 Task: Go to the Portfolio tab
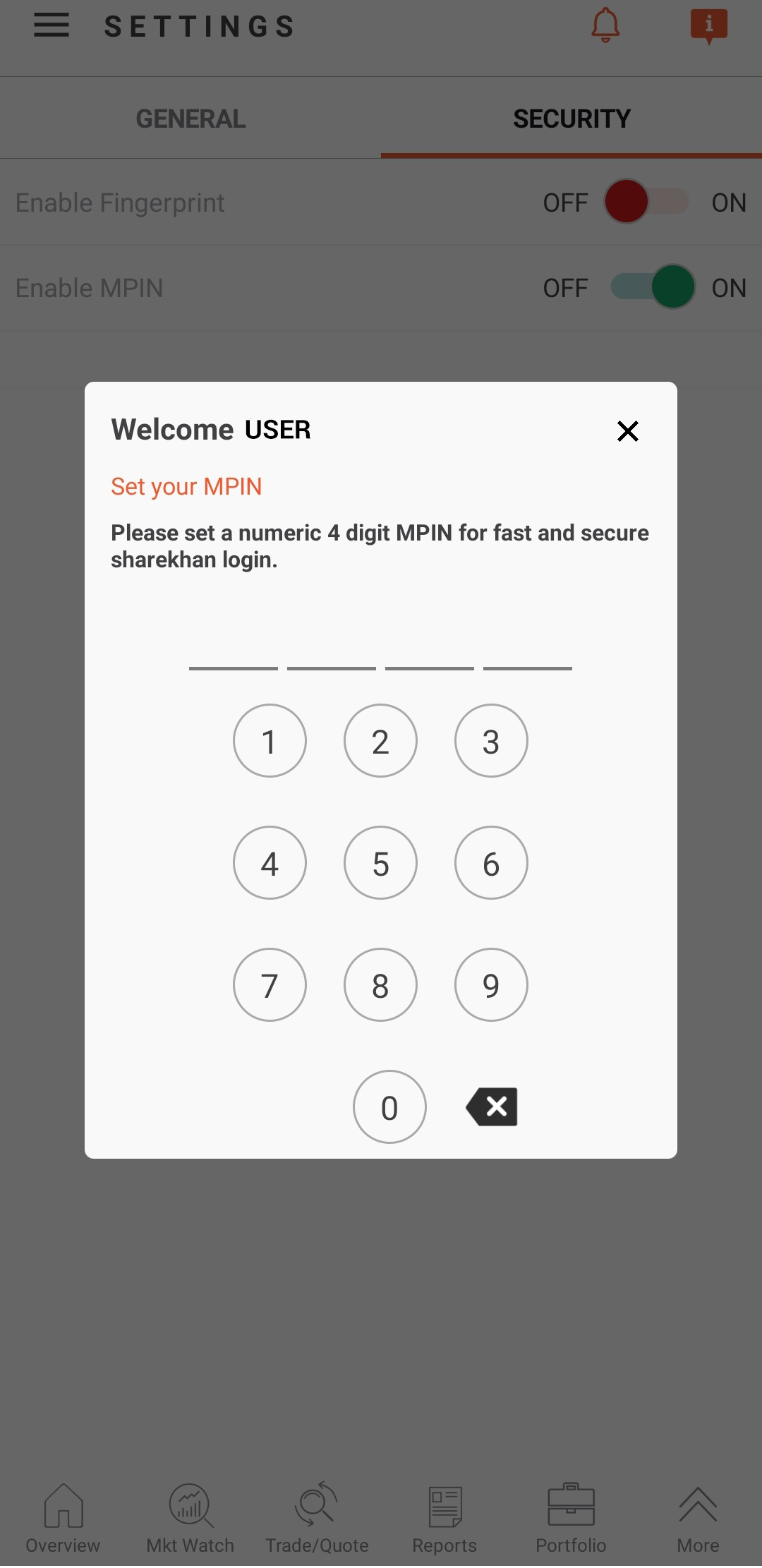(x=571, y=1517)
